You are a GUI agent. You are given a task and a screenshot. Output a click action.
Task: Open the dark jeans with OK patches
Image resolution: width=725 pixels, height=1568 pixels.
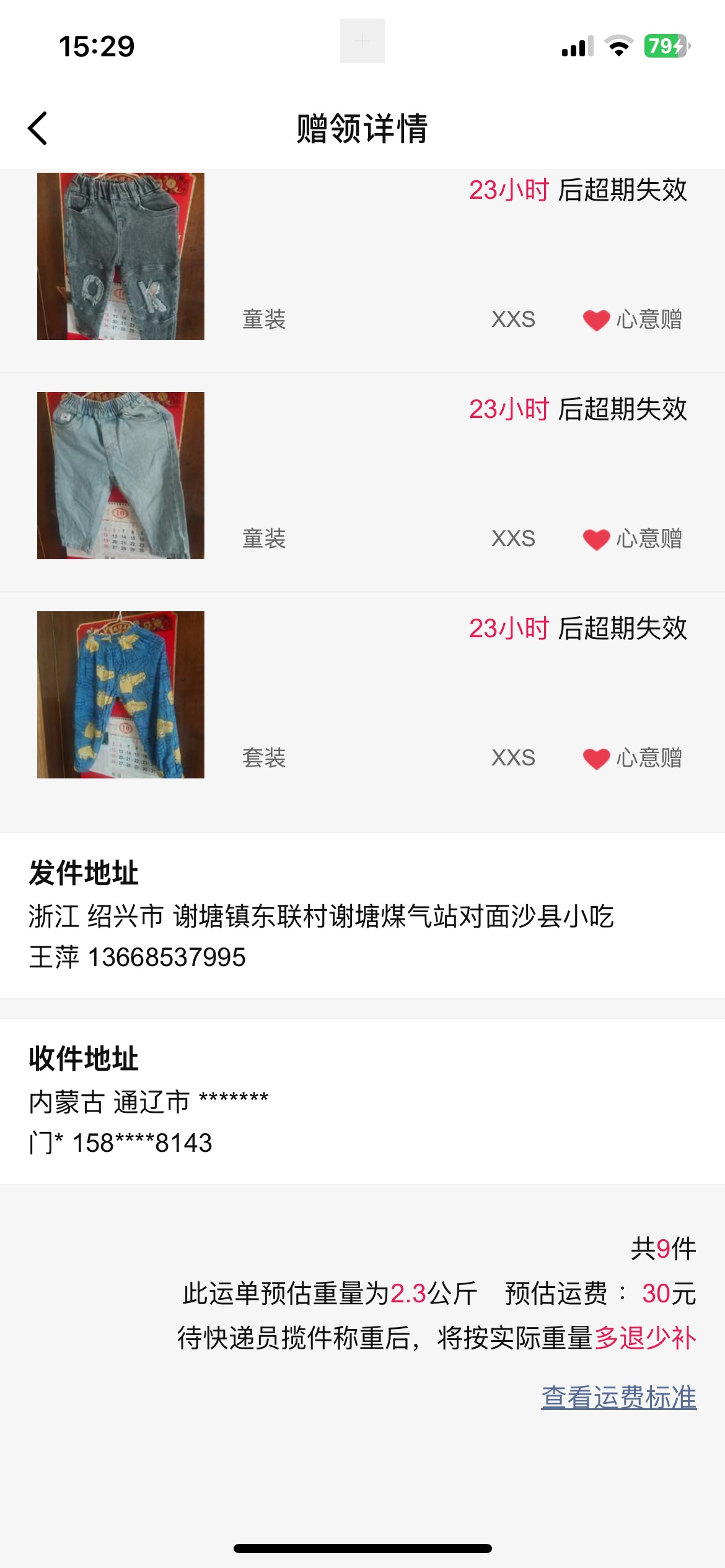(121, 256)
